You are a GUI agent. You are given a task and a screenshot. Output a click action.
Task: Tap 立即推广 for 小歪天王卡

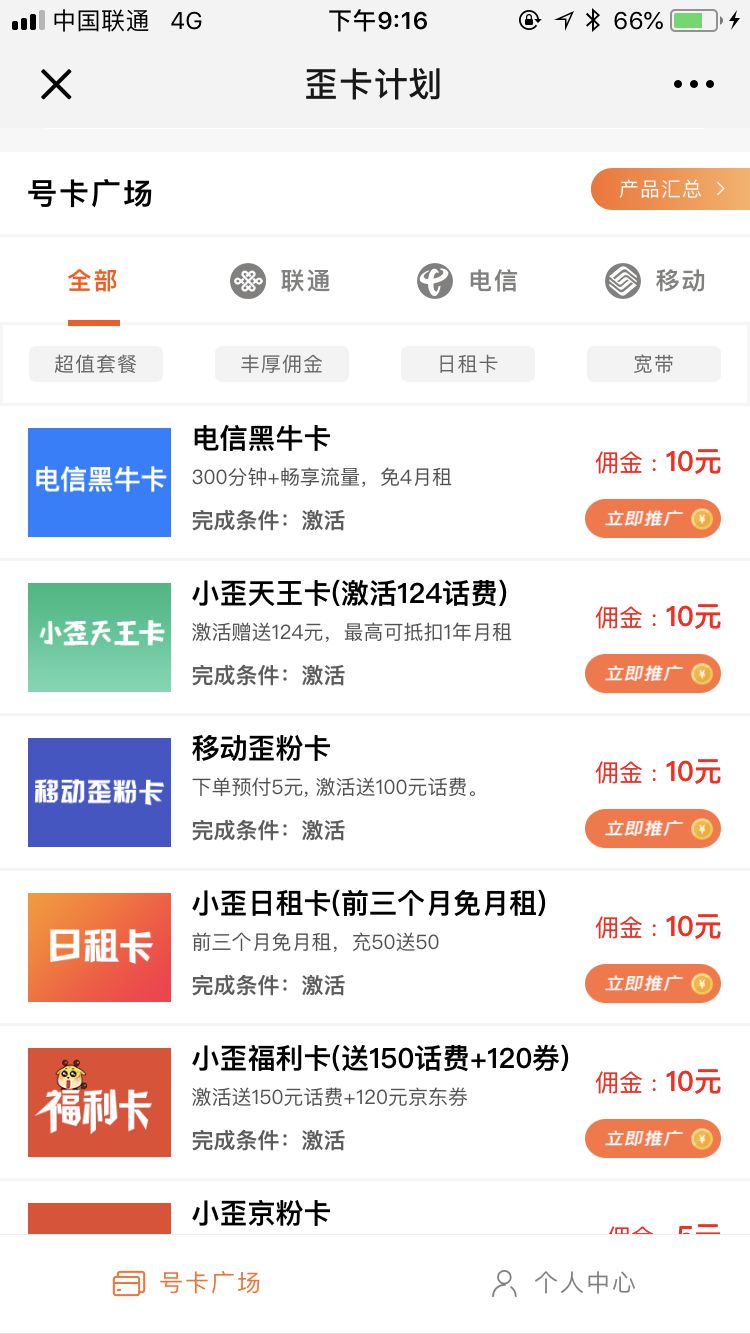[652, 673]
